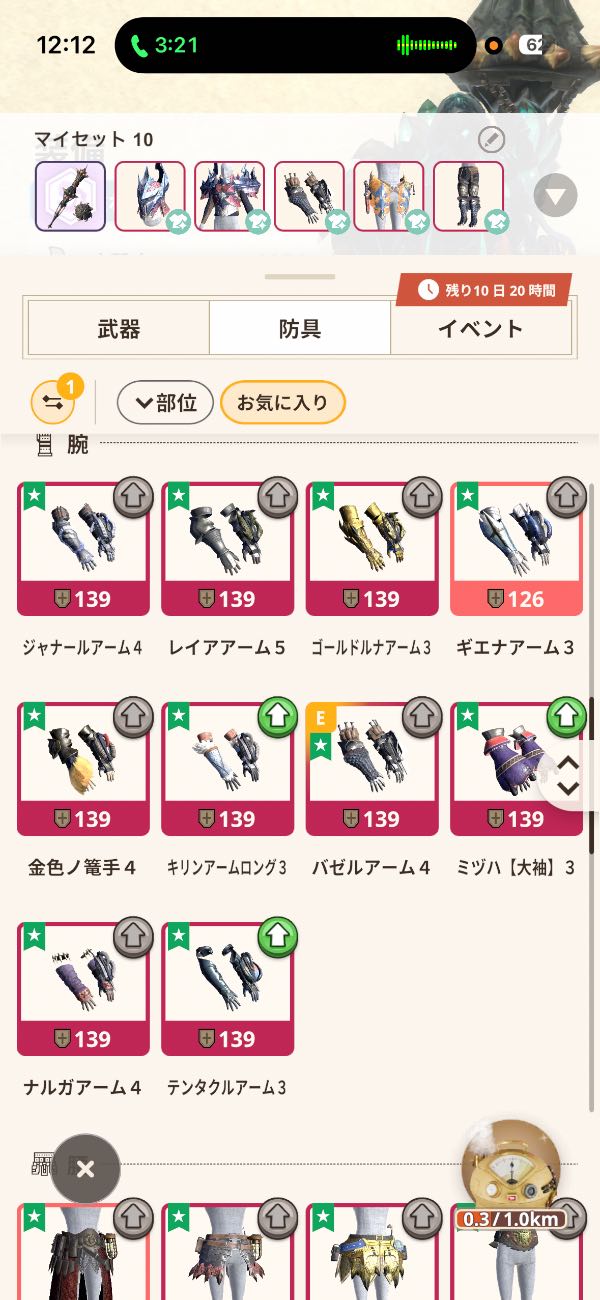Tap キリンアームロング3 armor
This screenshot has width=600, height=1300.
tap(227, 768)
